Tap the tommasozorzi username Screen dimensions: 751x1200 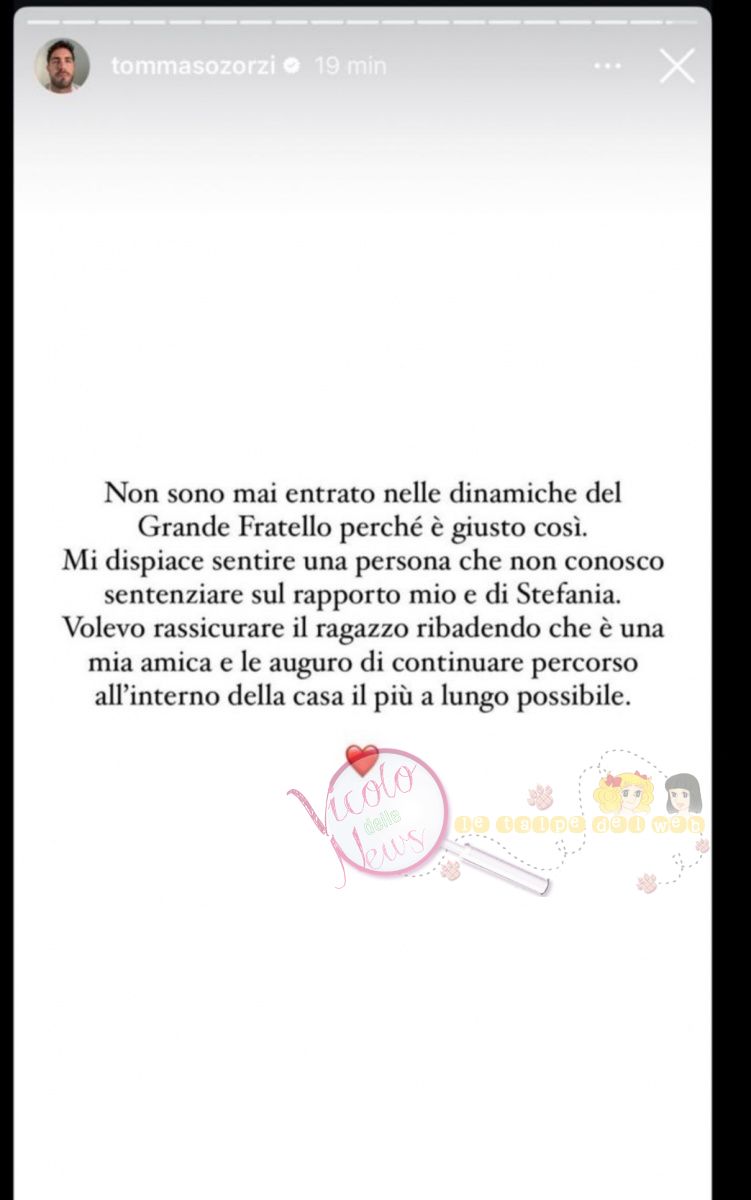[193, 66]
